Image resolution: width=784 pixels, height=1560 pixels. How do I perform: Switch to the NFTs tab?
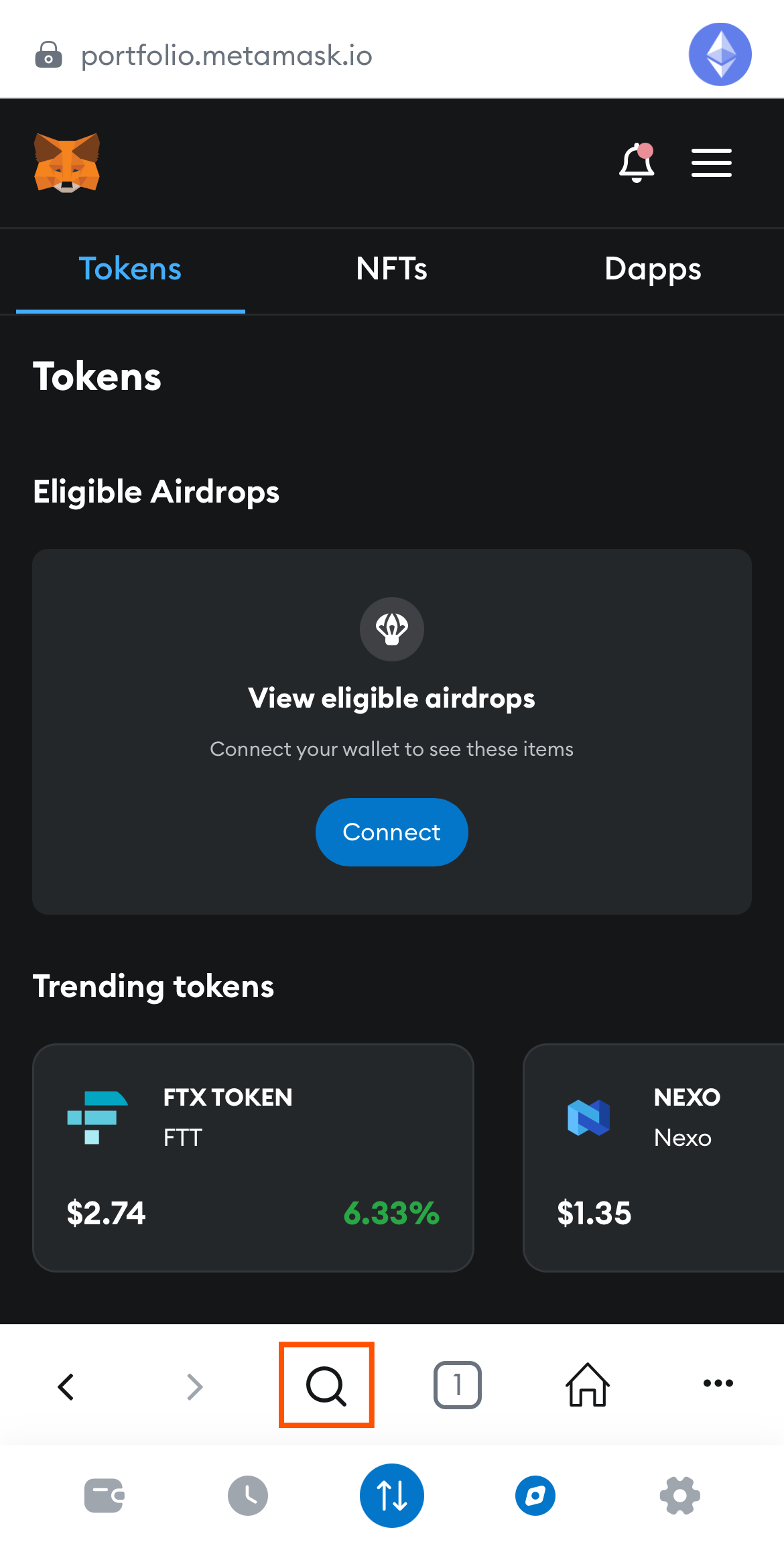(391, 269)
